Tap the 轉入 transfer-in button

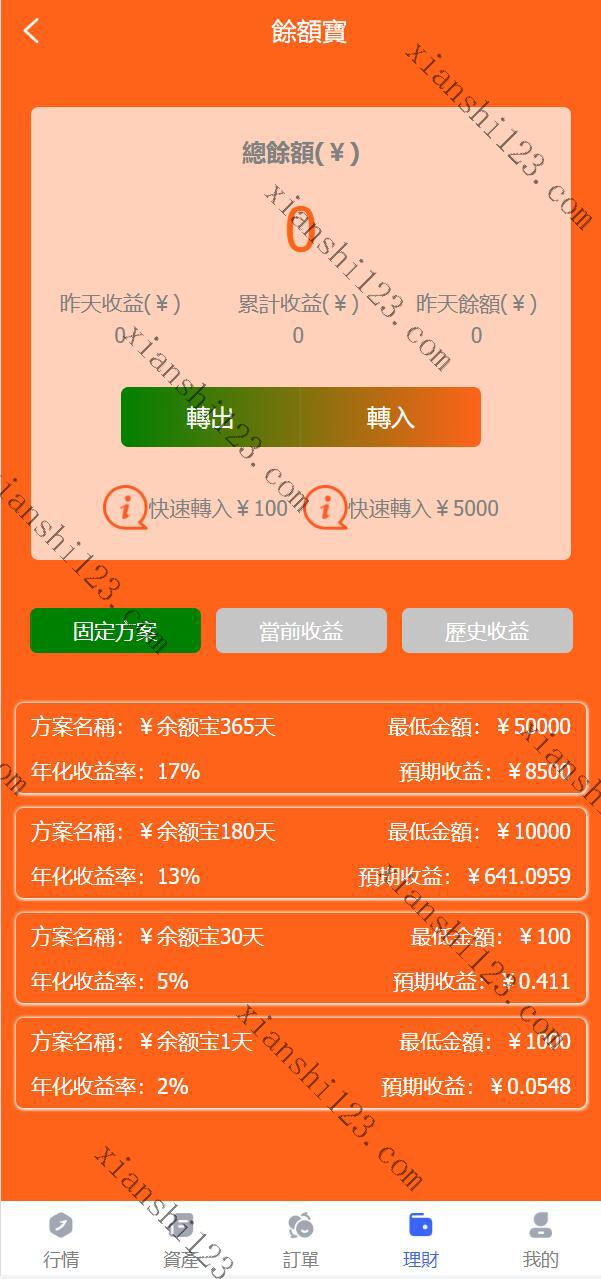pos(390,417)
